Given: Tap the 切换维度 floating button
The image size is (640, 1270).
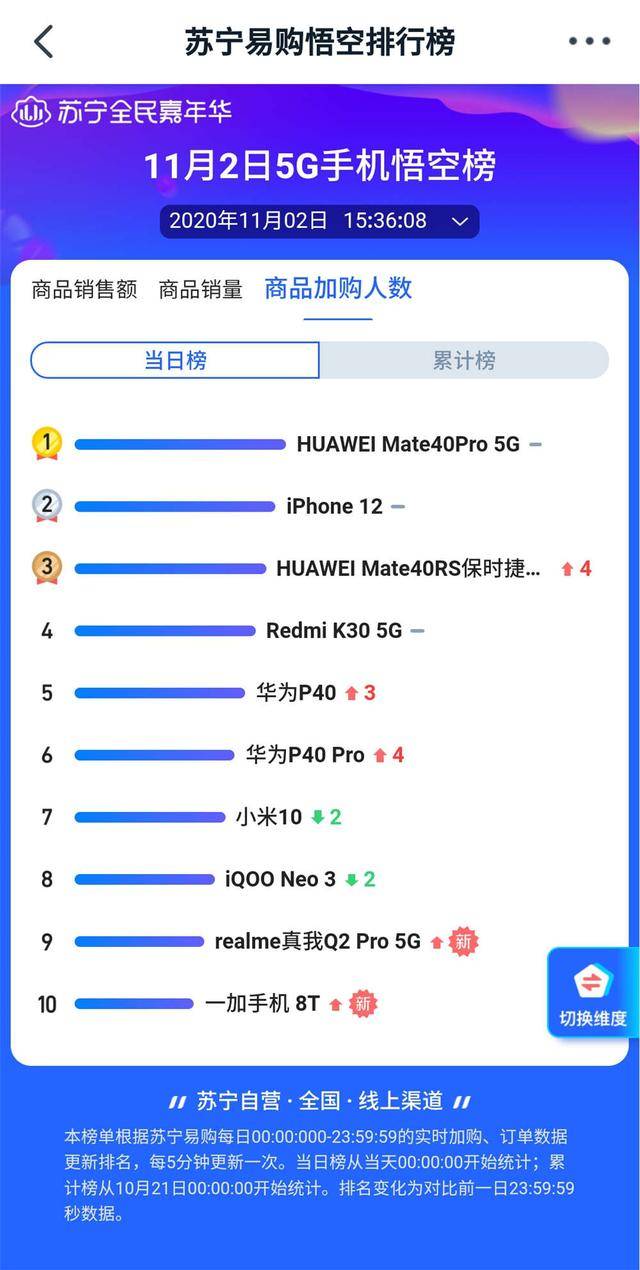Looking at the screenshot, I should click(592, 993).
